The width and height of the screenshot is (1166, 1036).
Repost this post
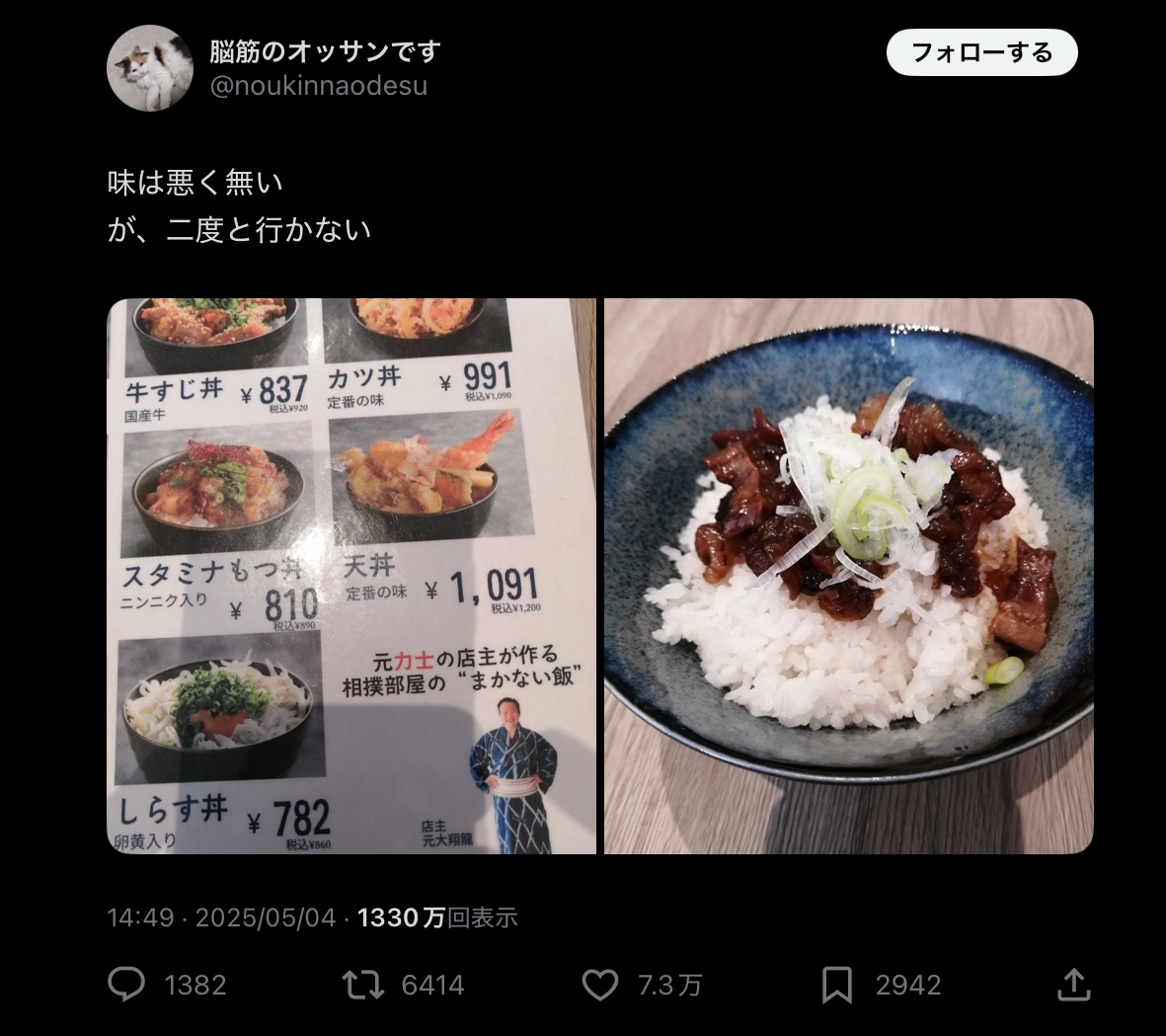click(x=362, y=985)
